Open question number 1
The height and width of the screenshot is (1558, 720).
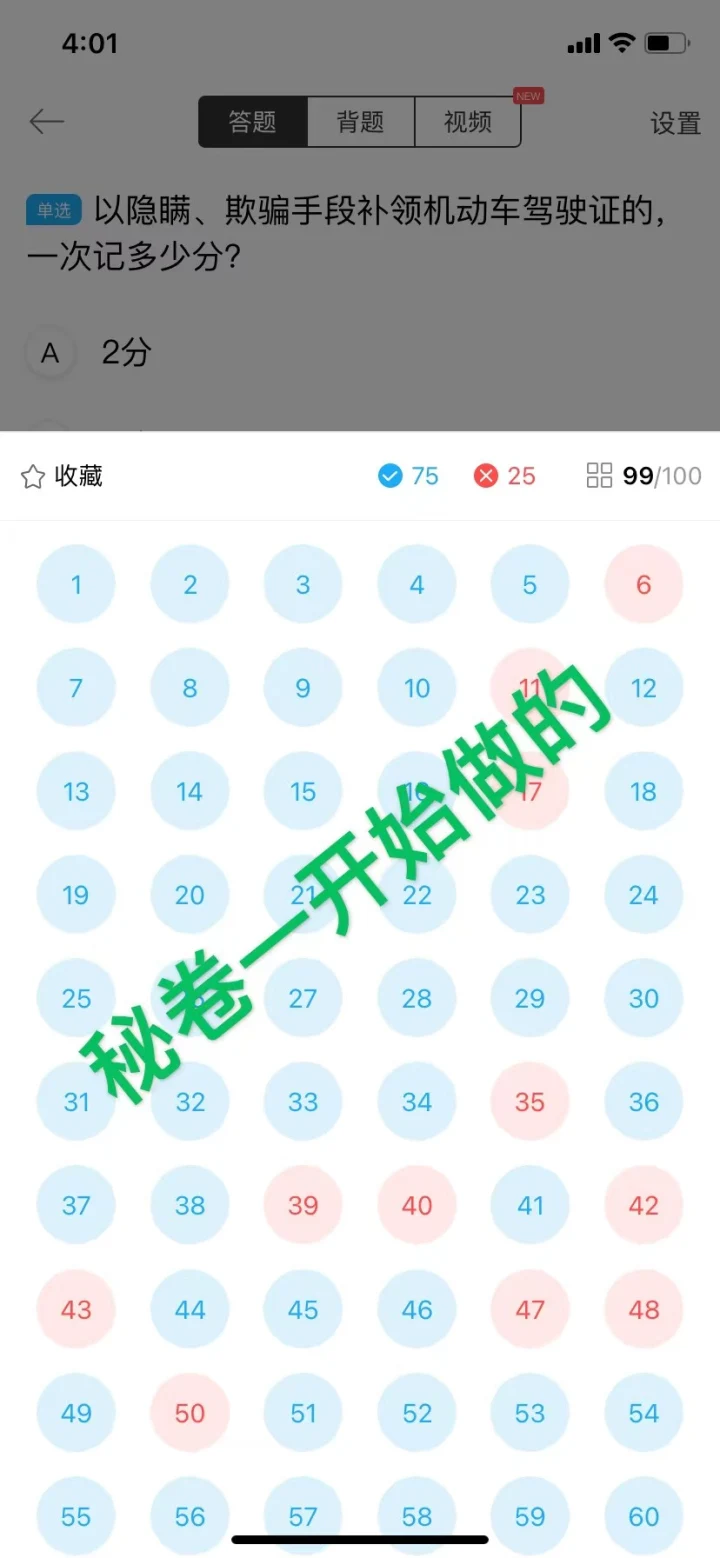76,584
